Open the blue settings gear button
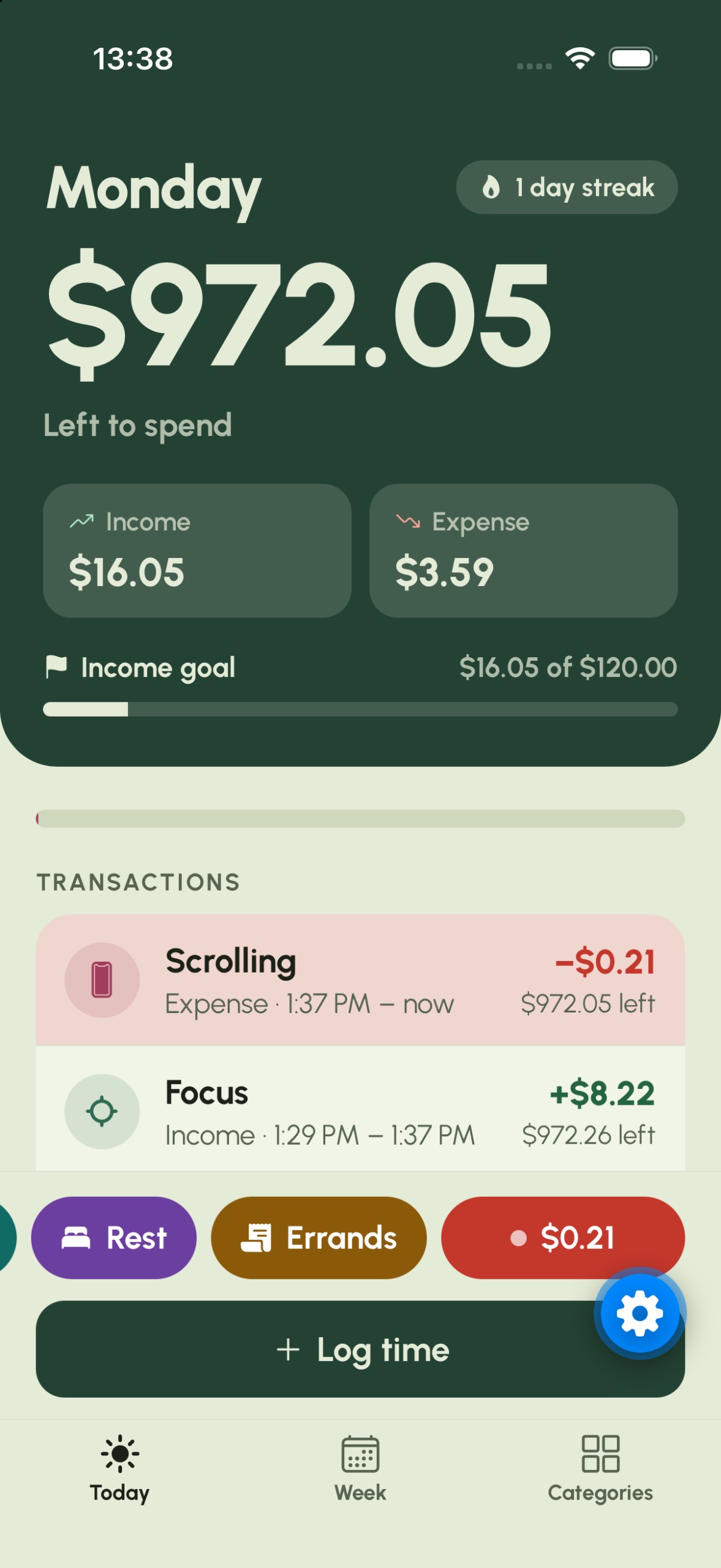Screen dimensions: 721x1568 (640, 1313)
